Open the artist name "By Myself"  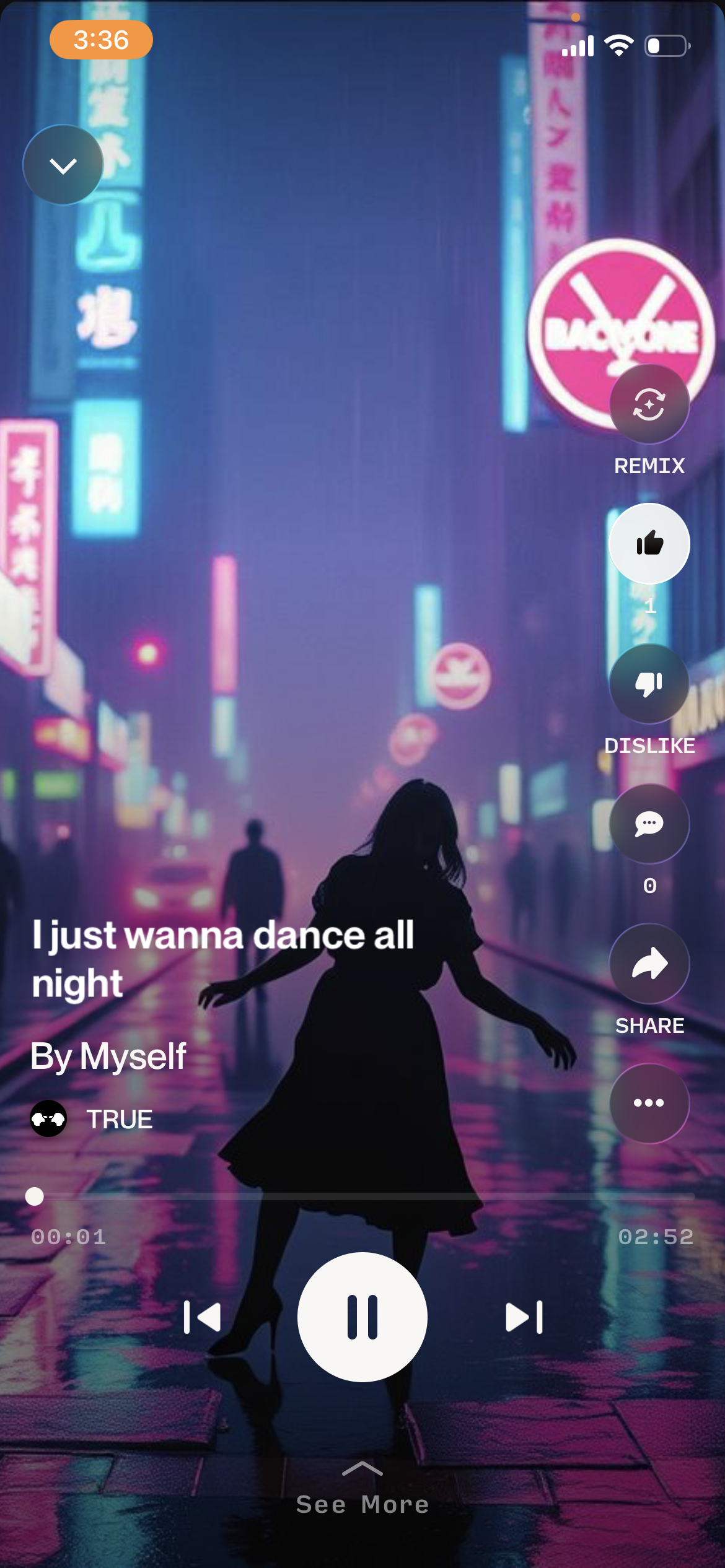click(x=110, y=1055)
